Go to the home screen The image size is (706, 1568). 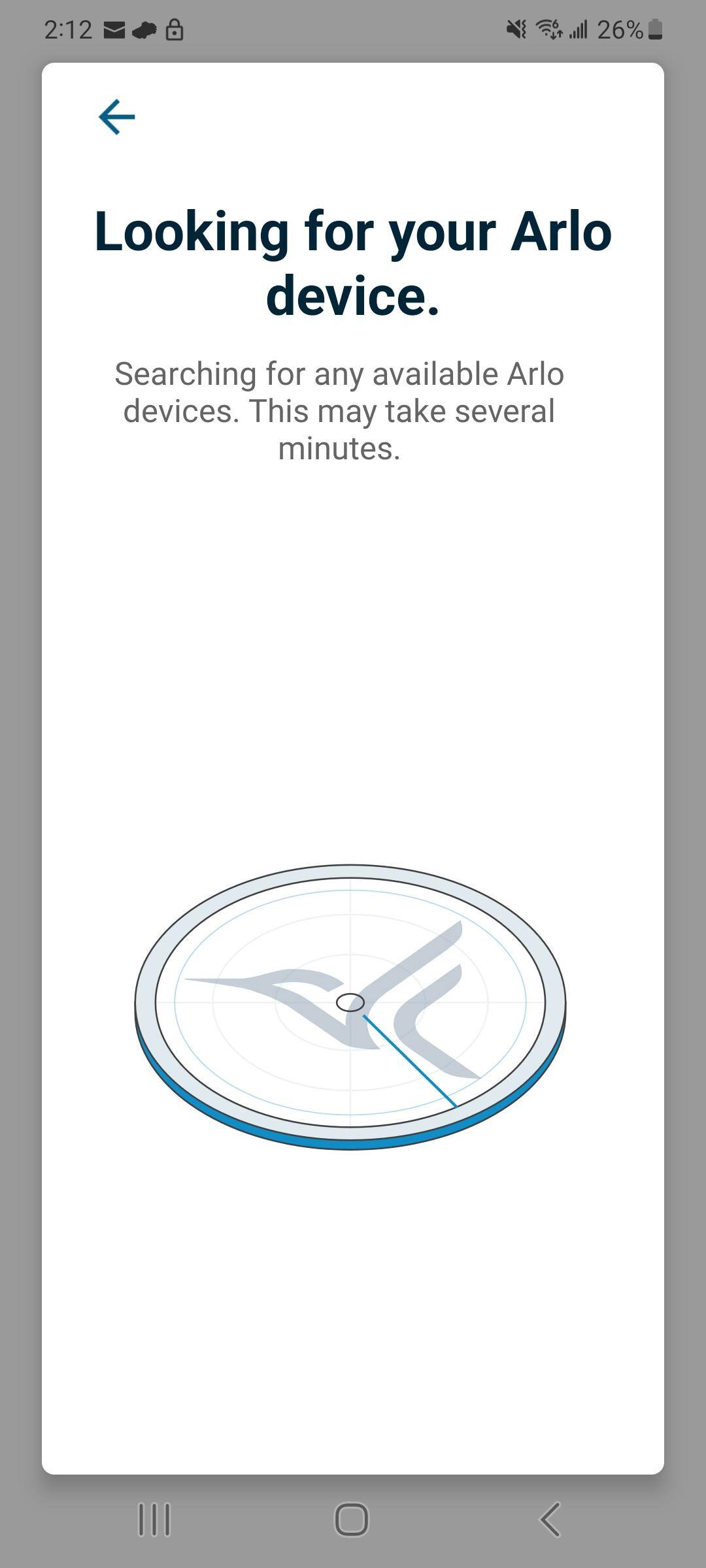click(352, 1519)
